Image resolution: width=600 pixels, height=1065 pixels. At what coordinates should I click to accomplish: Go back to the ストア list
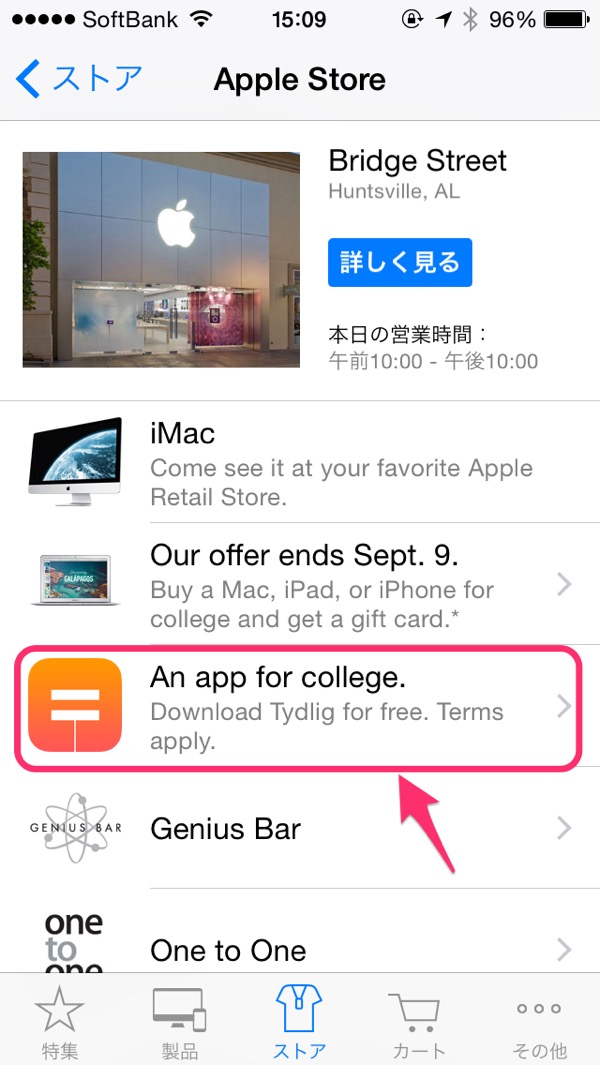click(x=80, y=79)
